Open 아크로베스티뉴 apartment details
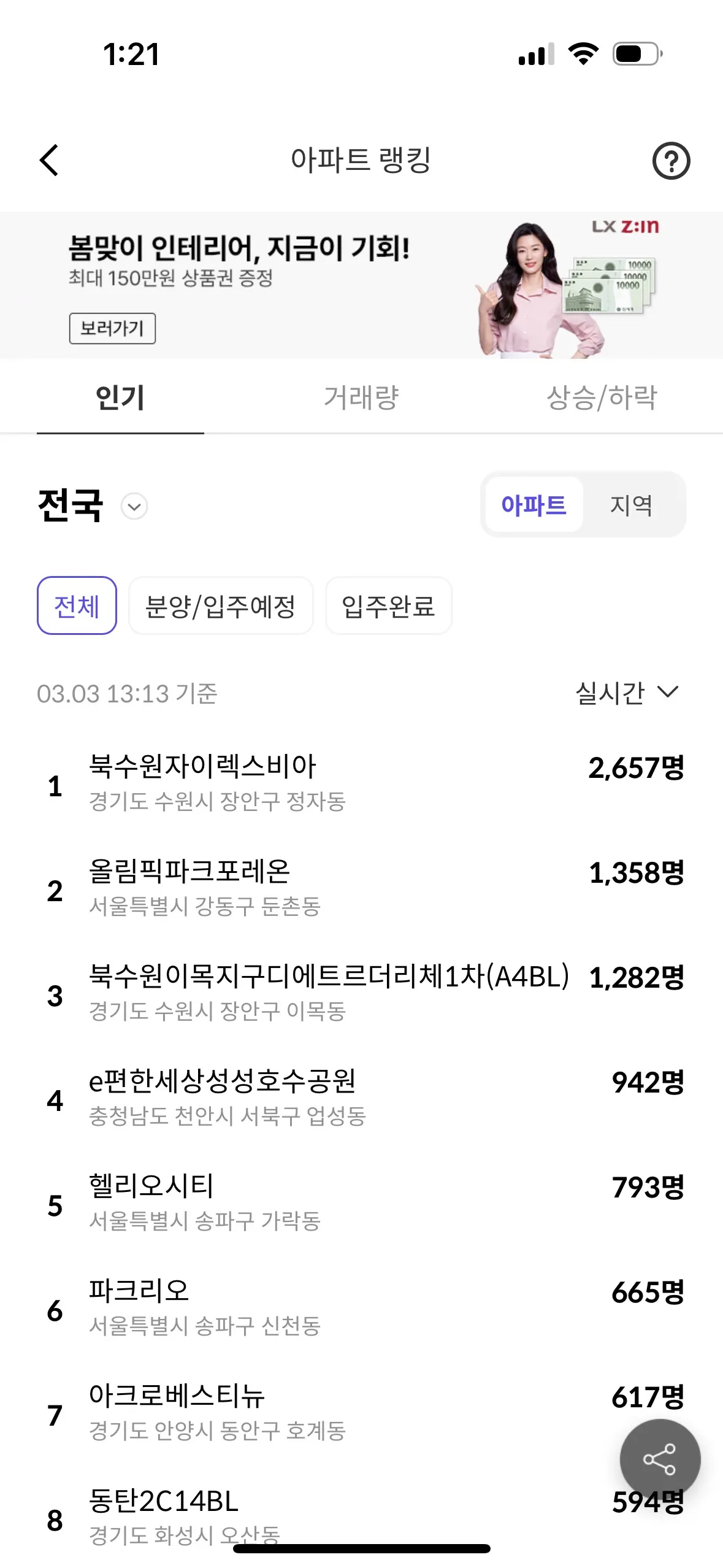 tap(177, 1396)
